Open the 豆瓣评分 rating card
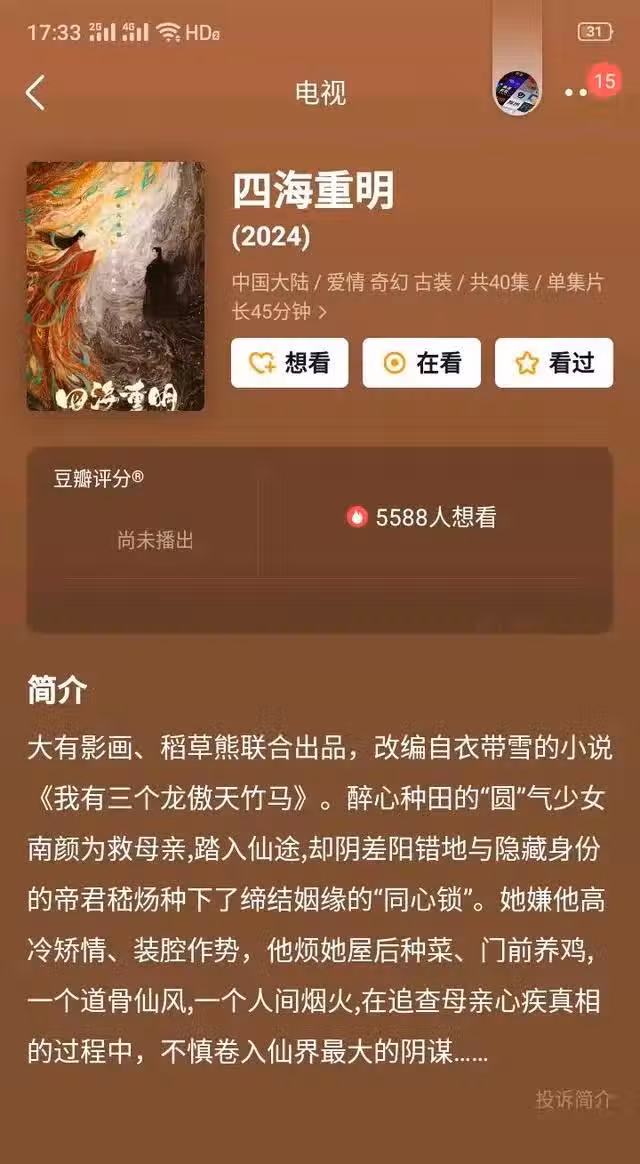The height and width of the screenshot is (1164, 640). tap(319, 539)
